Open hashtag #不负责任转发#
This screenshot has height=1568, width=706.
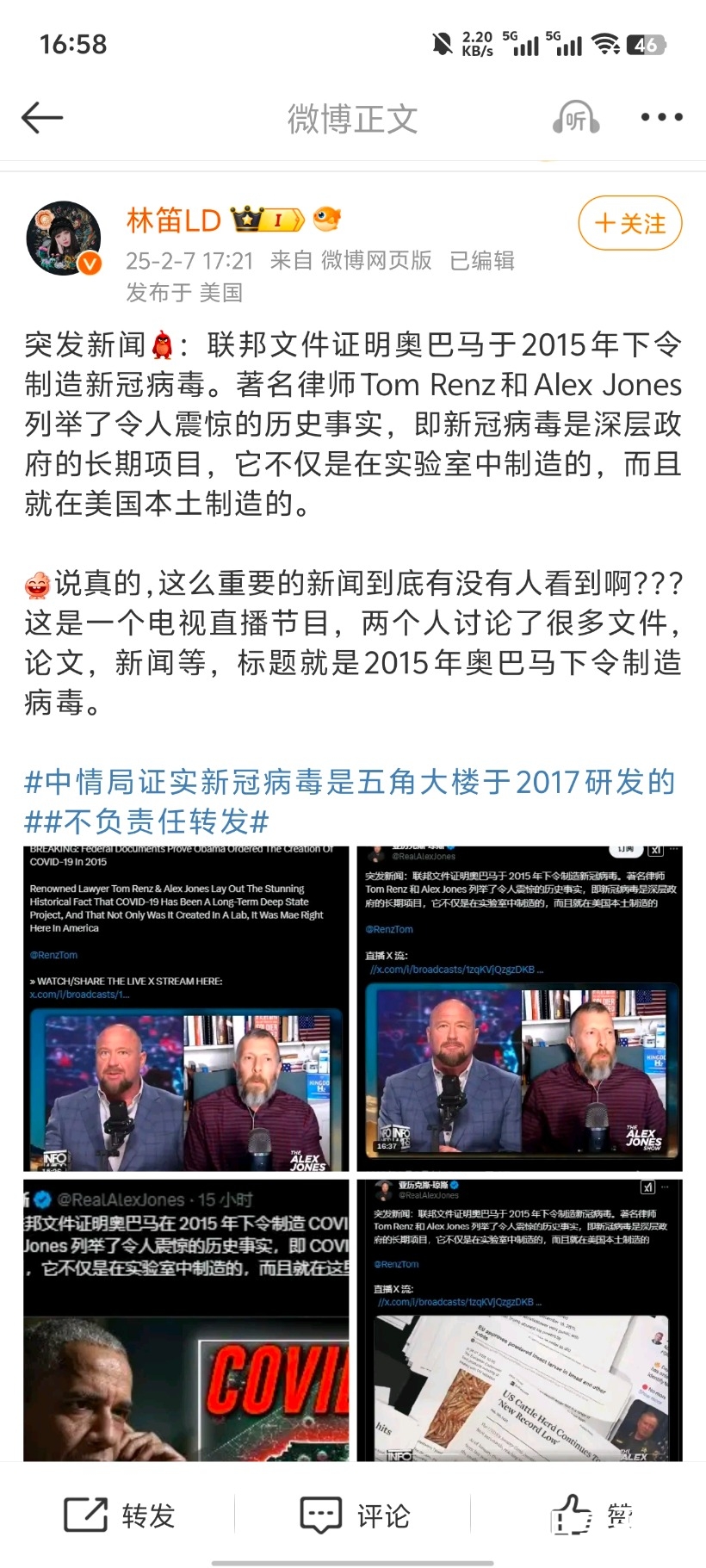pos(157,821)
